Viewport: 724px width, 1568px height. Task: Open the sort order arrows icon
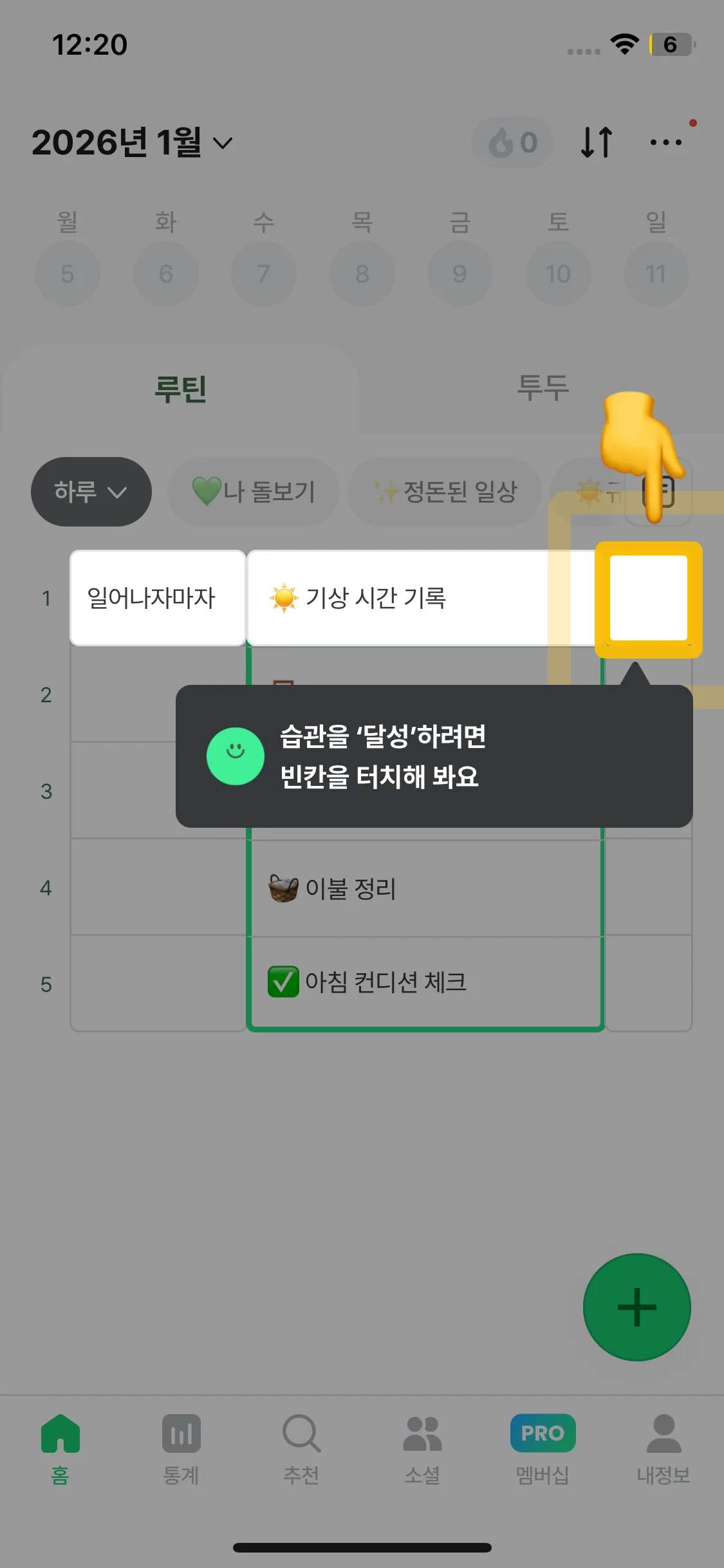(x=597, y=142)
